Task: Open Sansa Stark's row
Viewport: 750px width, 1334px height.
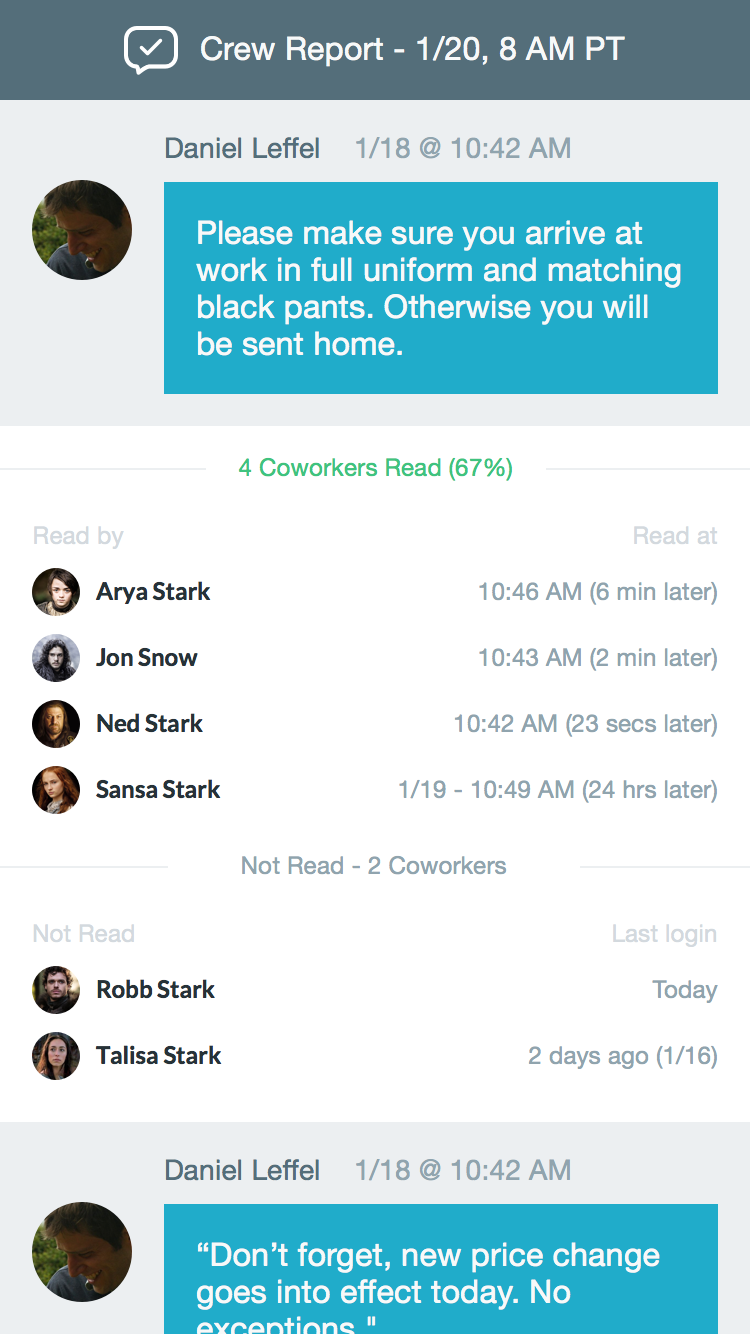Action: point(375,790)
